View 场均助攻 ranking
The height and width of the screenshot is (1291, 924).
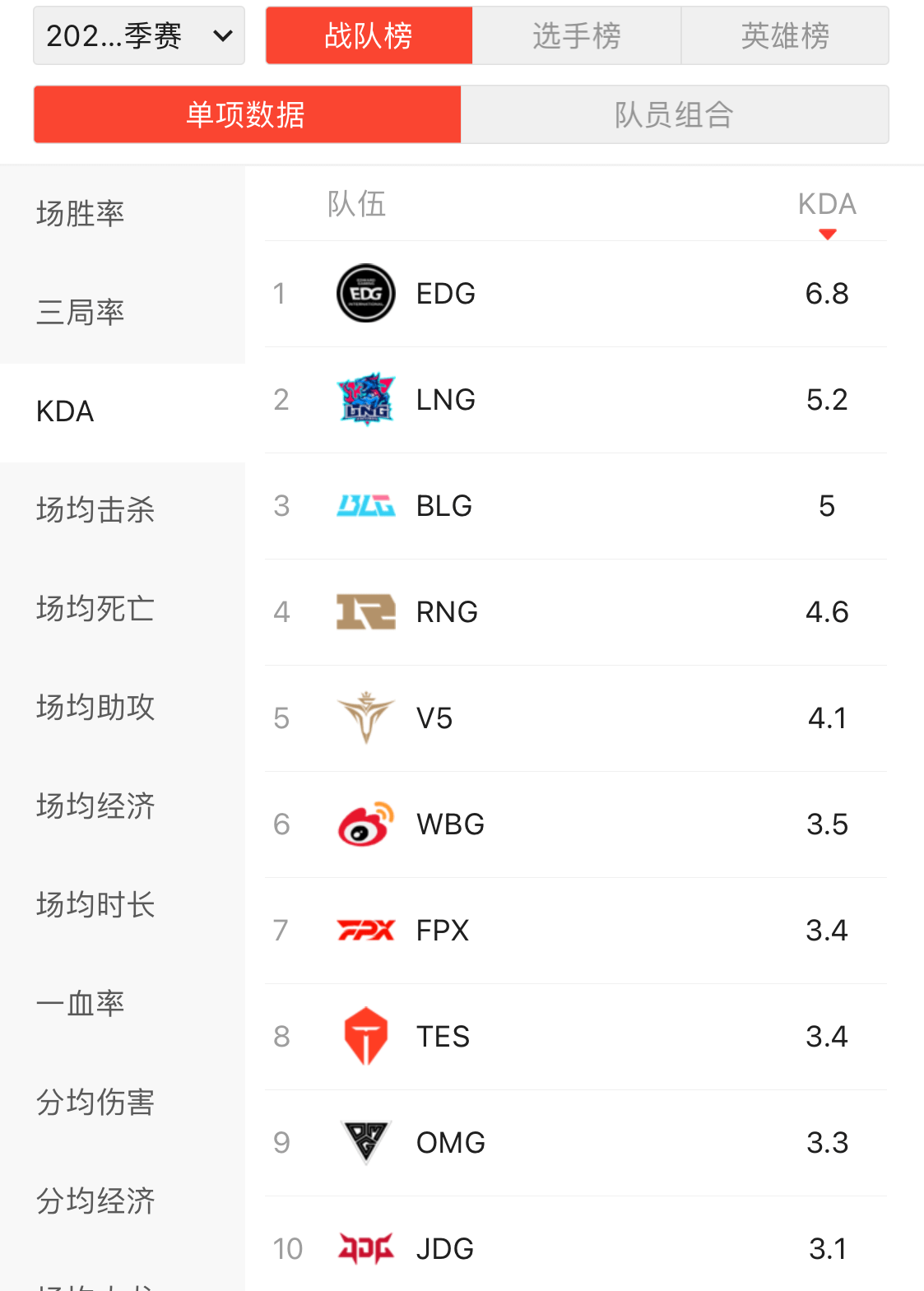95,708
